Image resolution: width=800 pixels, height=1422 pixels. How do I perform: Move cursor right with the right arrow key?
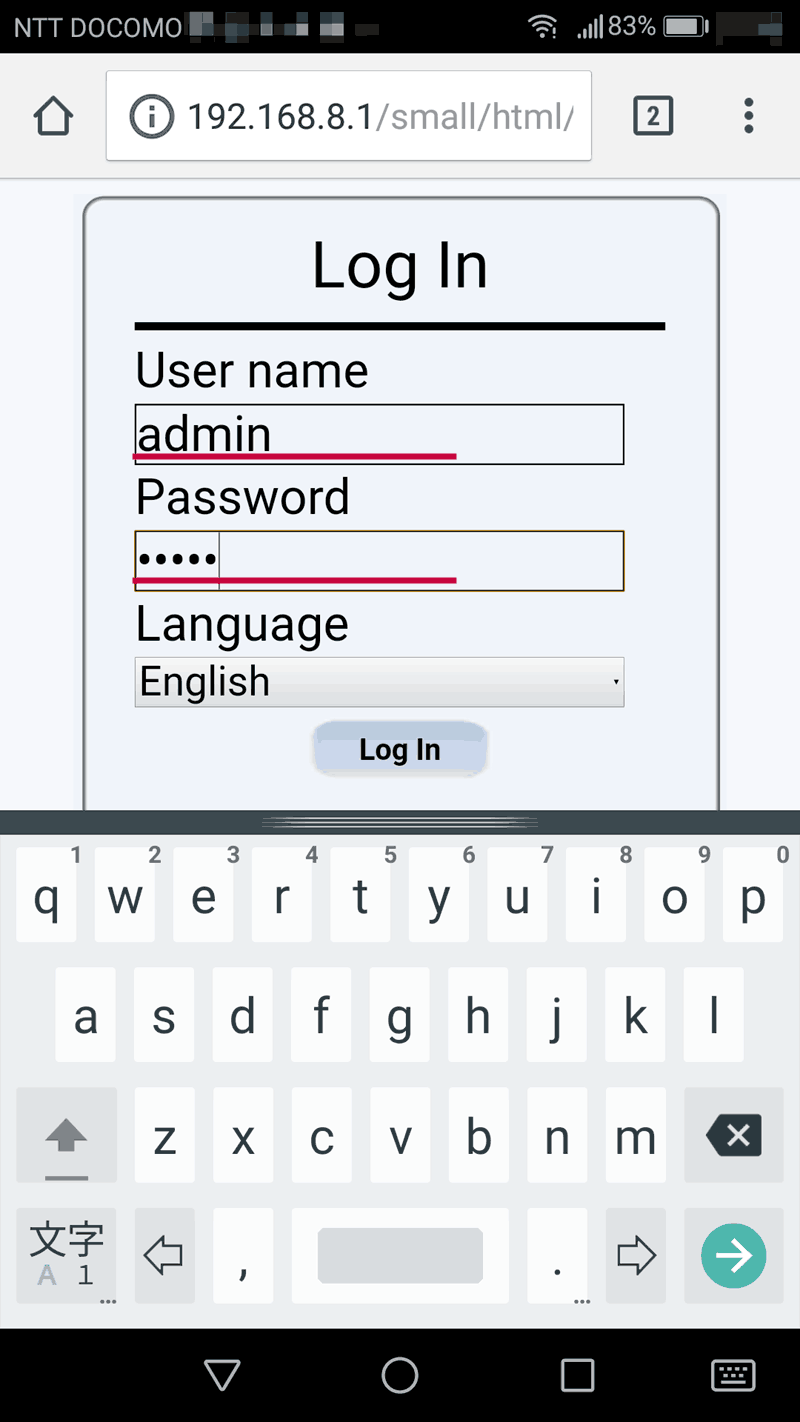tap(636, 1256)
